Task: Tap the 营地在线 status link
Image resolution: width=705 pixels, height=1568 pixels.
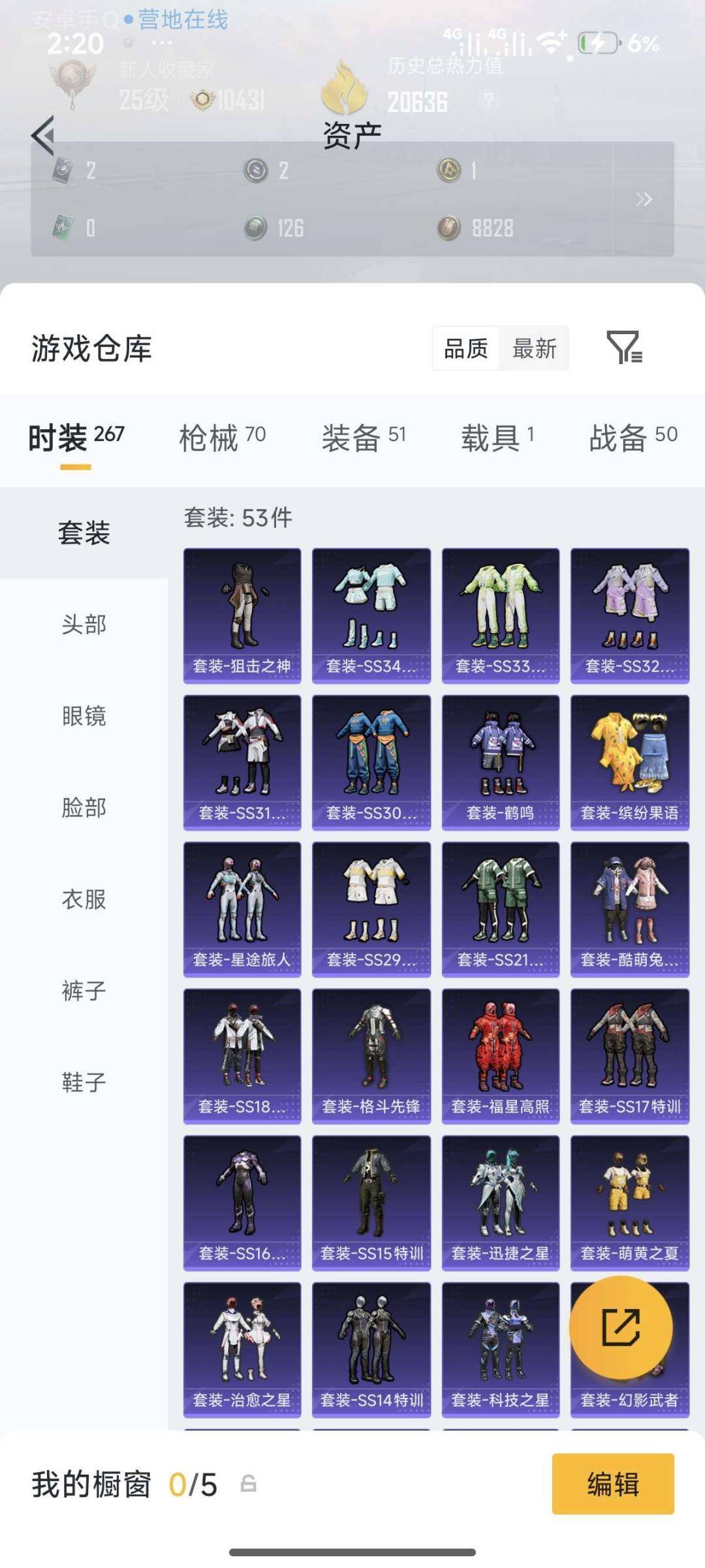Action: point(181,21)
